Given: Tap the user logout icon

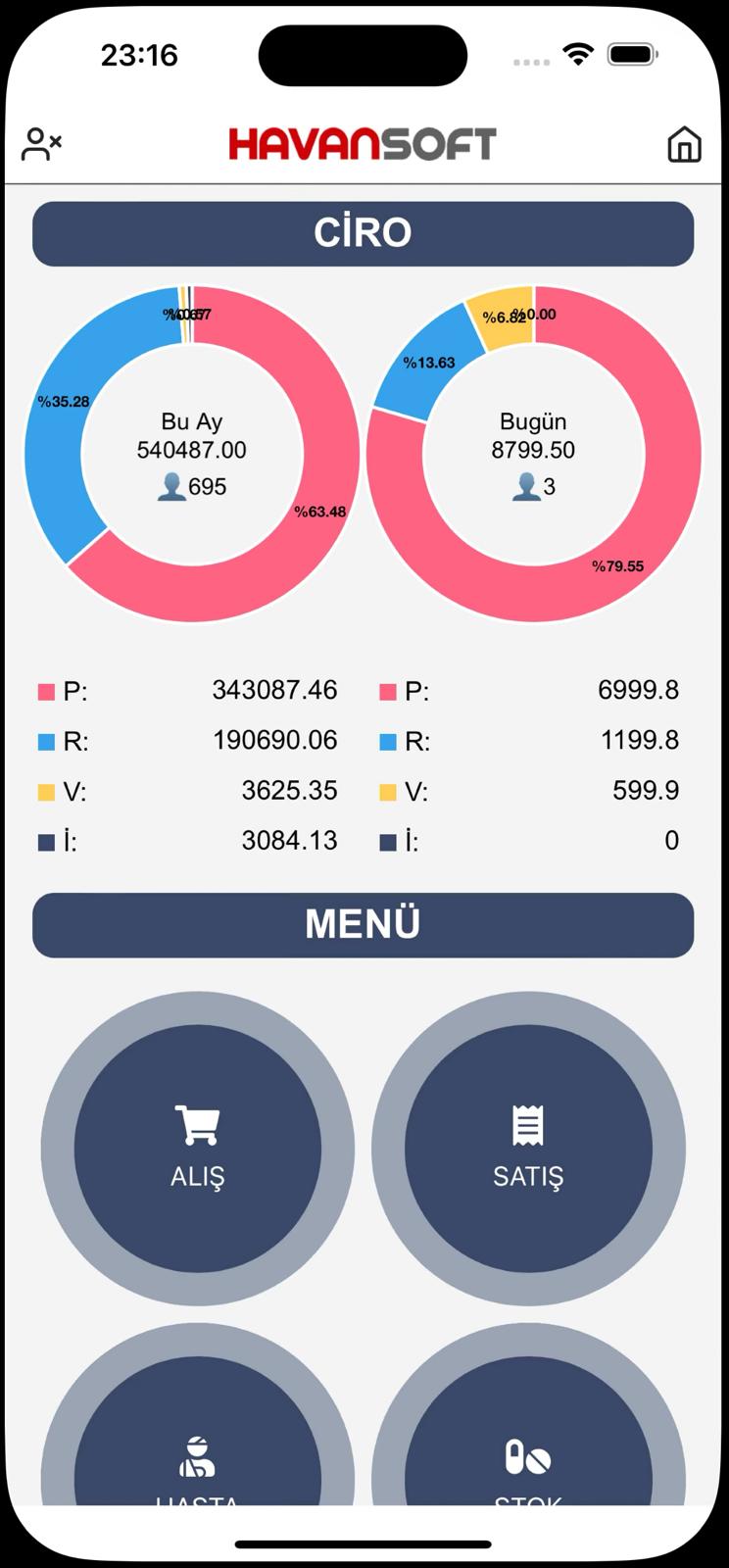Looking at the screenshot, I should tap(41, 144).
